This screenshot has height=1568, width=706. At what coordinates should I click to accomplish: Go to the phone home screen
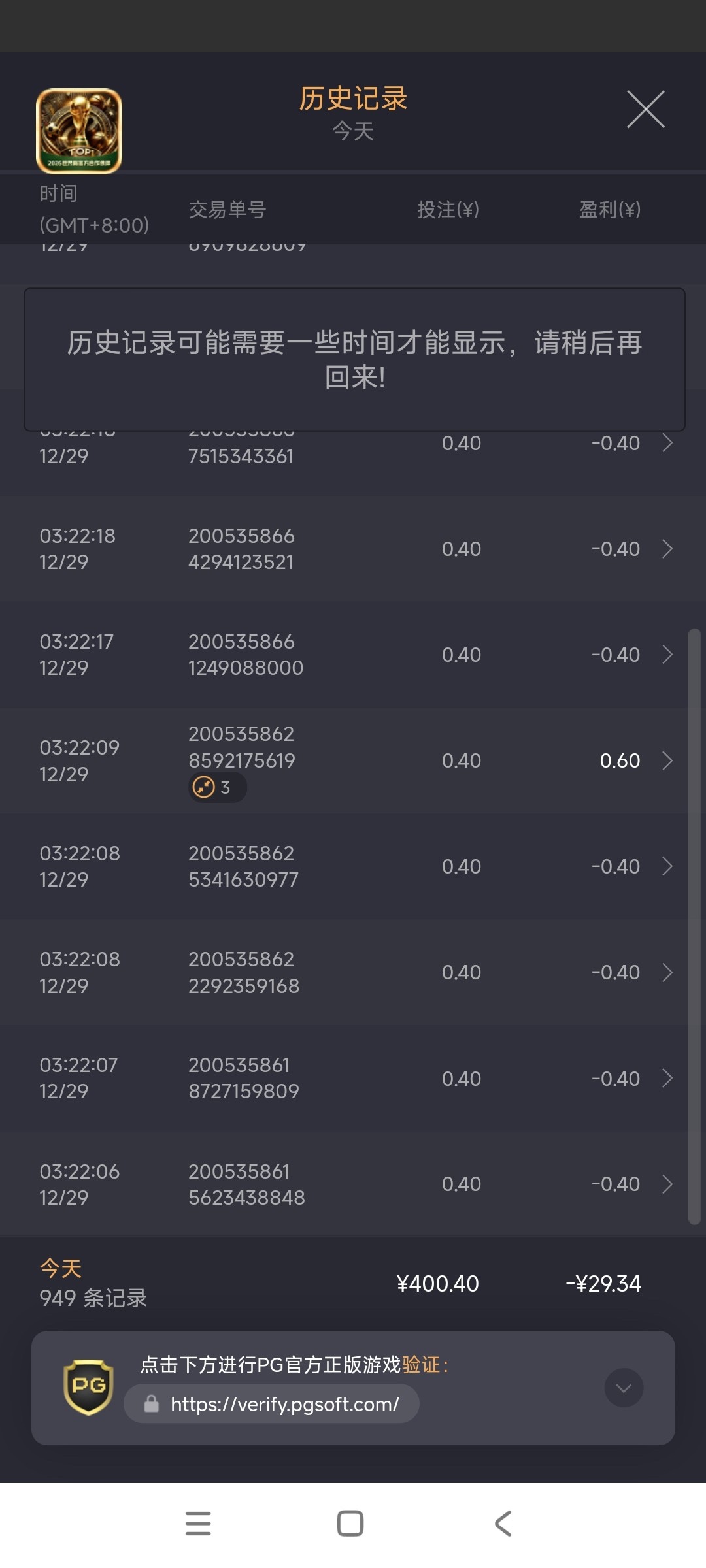(x=350, y=1524)
